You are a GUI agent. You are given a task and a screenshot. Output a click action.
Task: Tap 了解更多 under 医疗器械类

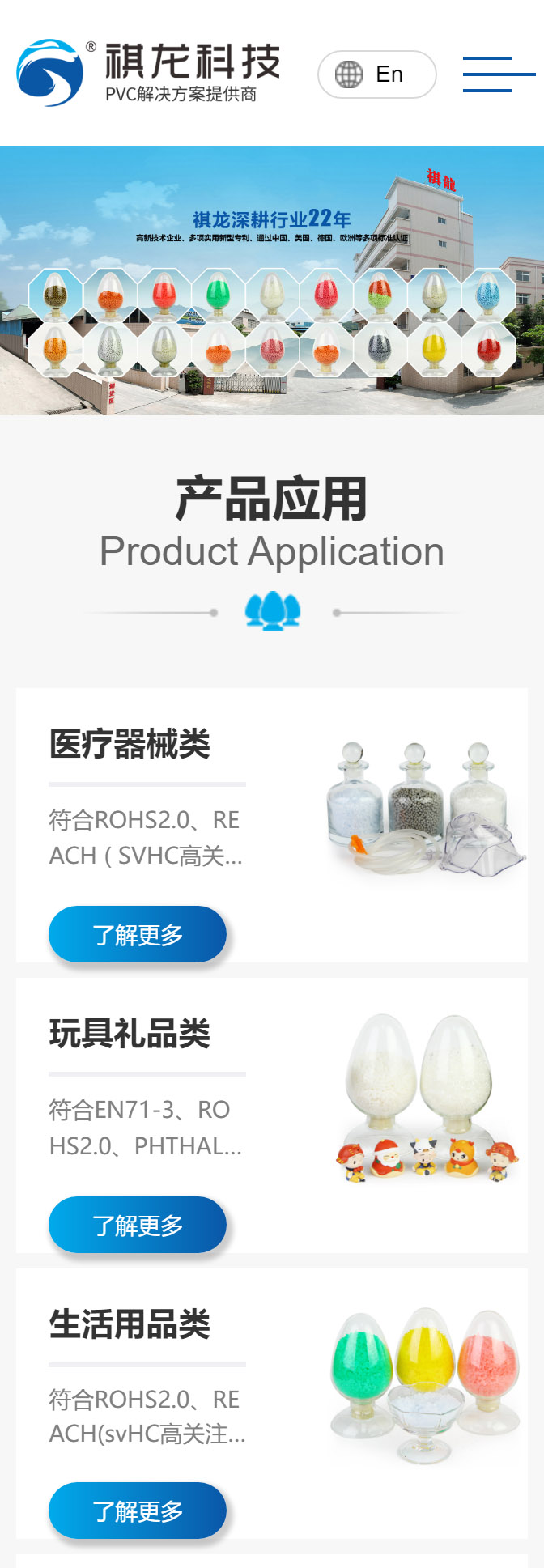[x=138, y=934]
